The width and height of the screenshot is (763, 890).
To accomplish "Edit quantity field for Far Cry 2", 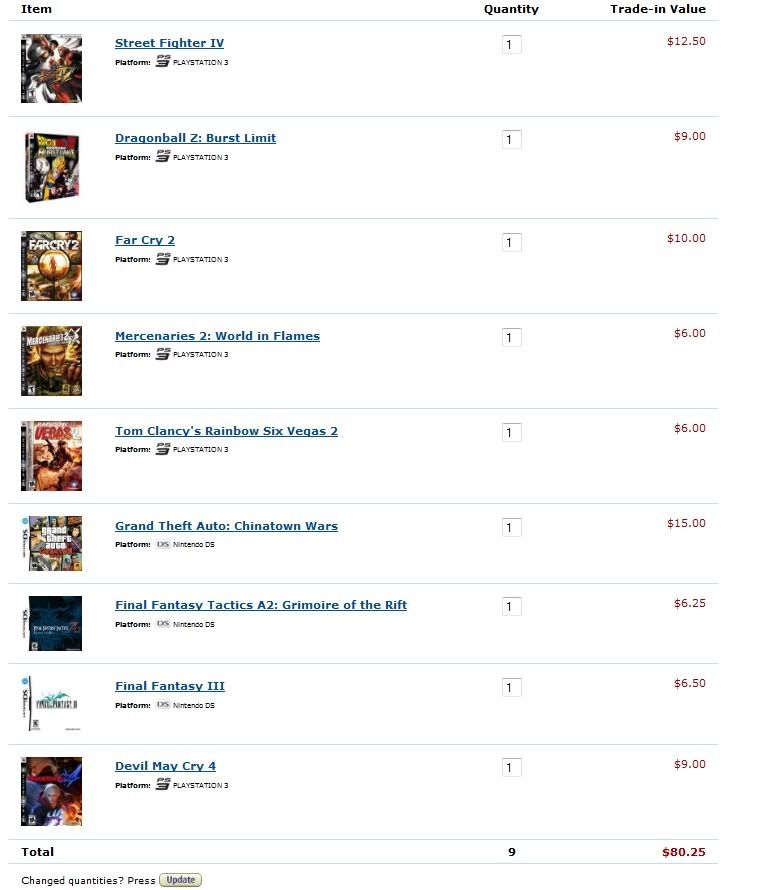I will [x=511, y=242].
